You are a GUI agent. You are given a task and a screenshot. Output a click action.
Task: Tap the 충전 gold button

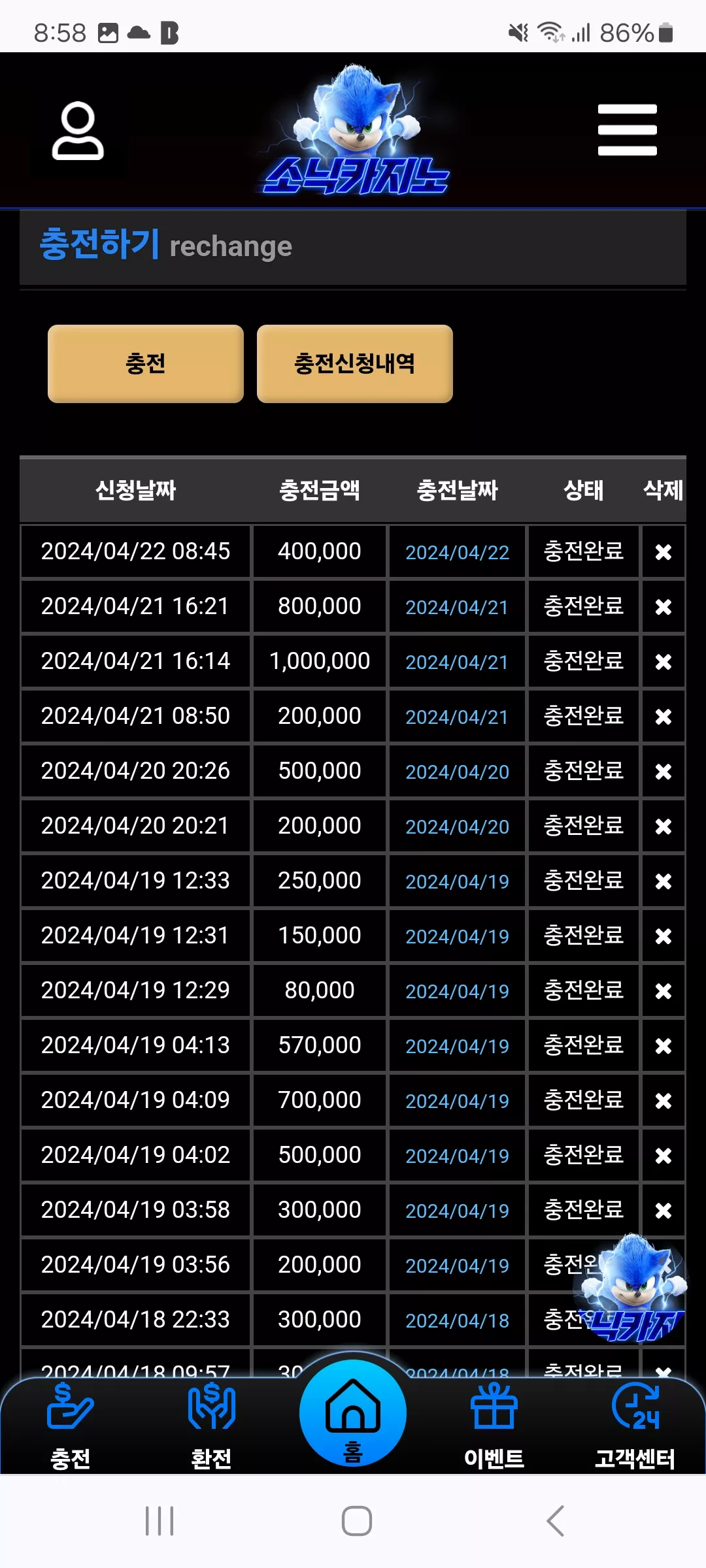pos(146,364)
